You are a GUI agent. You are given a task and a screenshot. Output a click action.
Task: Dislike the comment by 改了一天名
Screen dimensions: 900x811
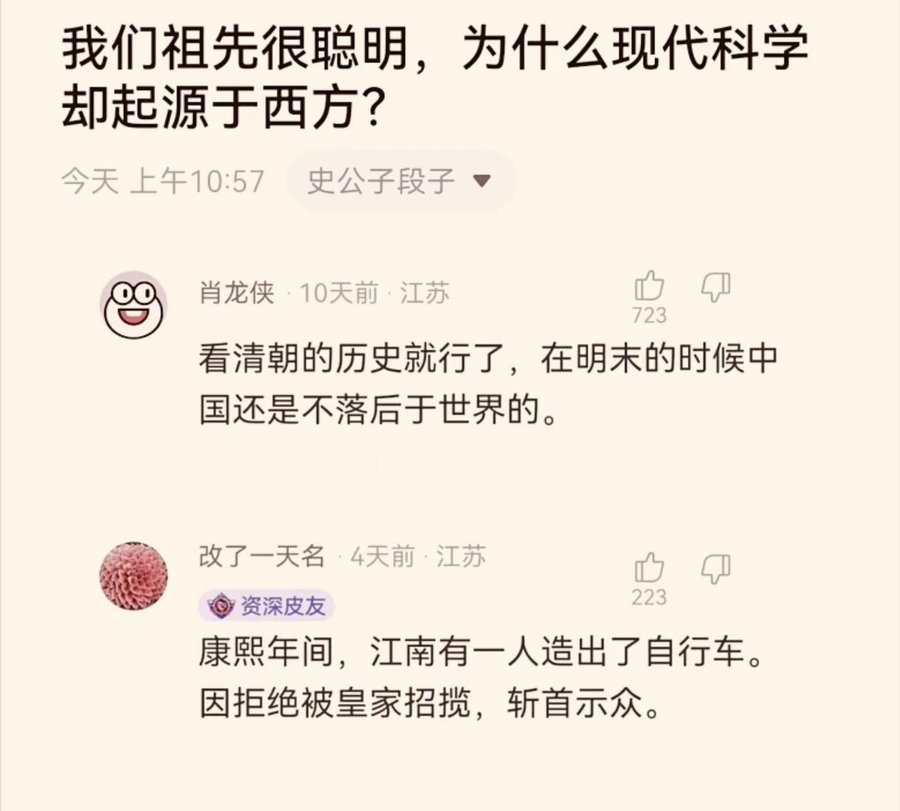[716, 568]
